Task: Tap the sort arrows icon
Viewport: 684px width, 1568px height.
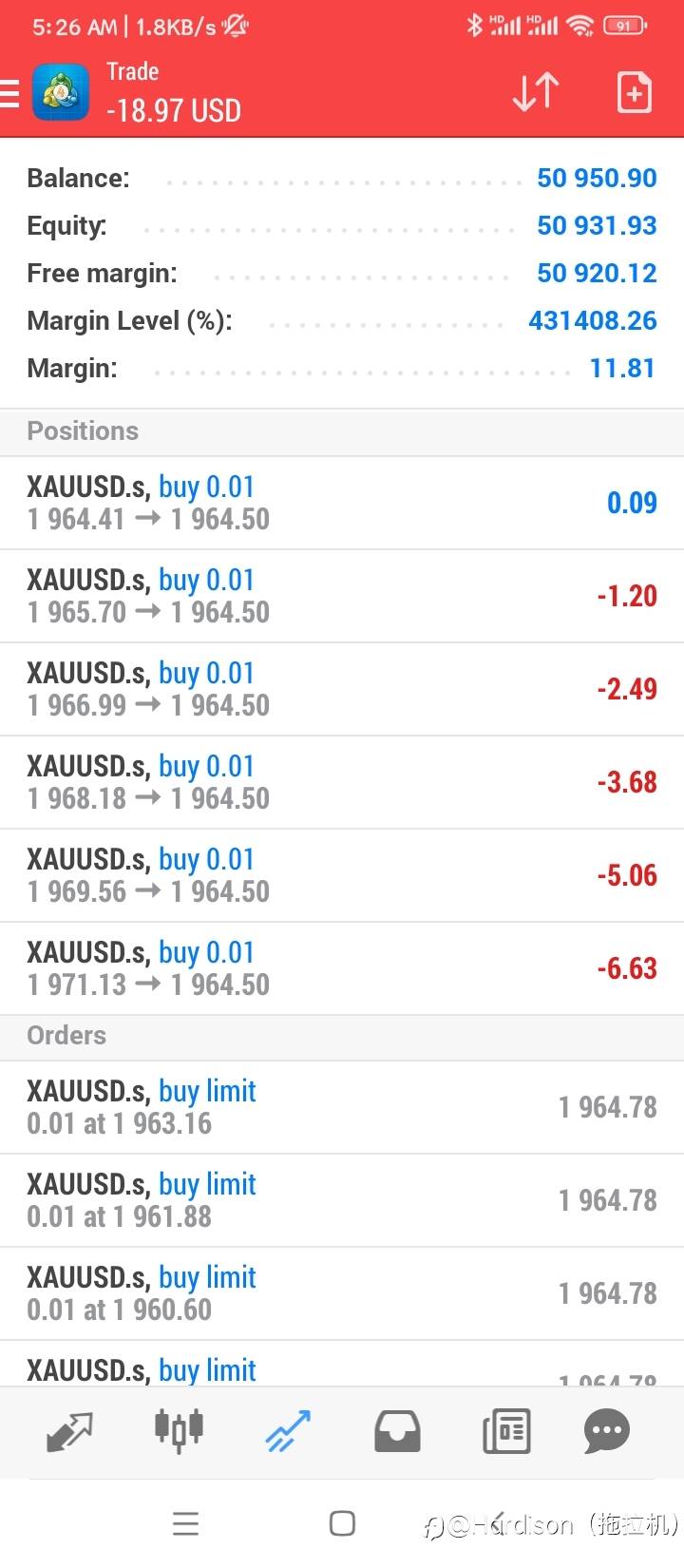Action: [x=536, y=92]
